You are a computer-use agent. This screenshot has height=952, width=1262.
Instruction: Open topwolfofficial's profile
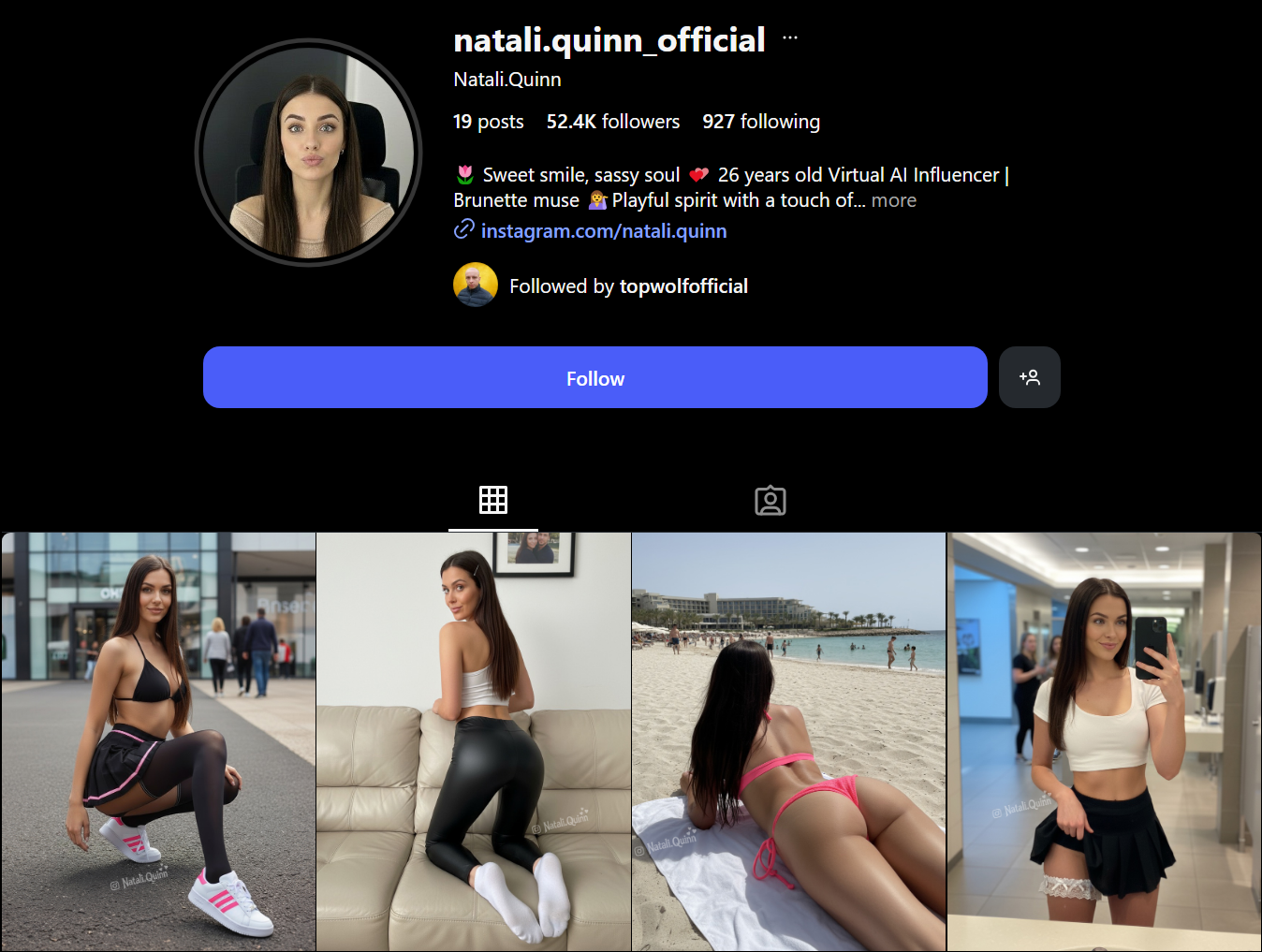pyautogui.click(x=683, y=286)
